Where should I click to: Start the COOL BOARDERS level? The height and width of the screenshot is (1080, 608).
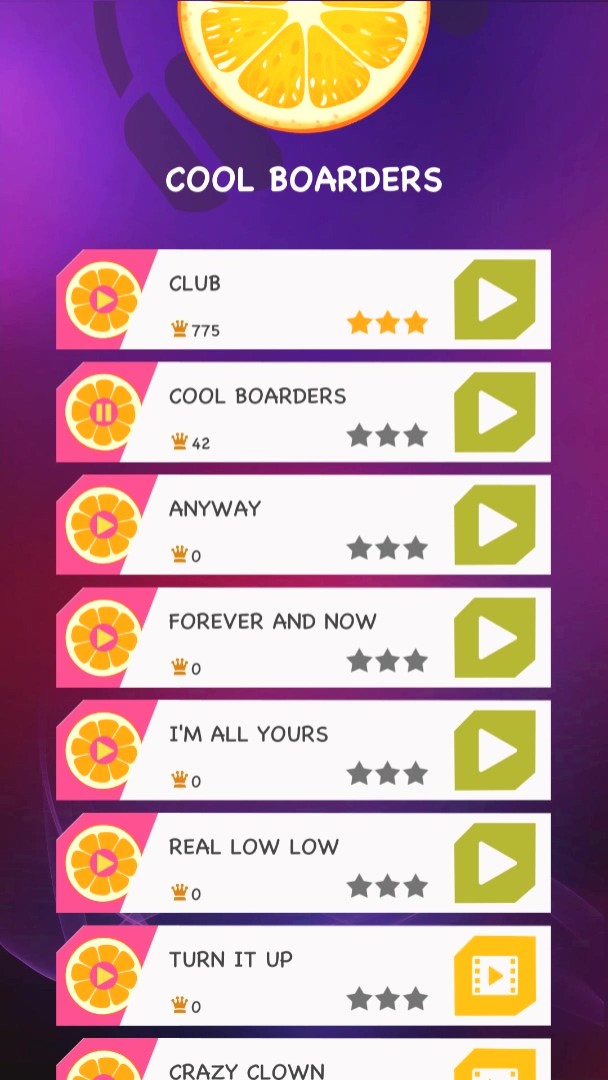pos(495,413)
